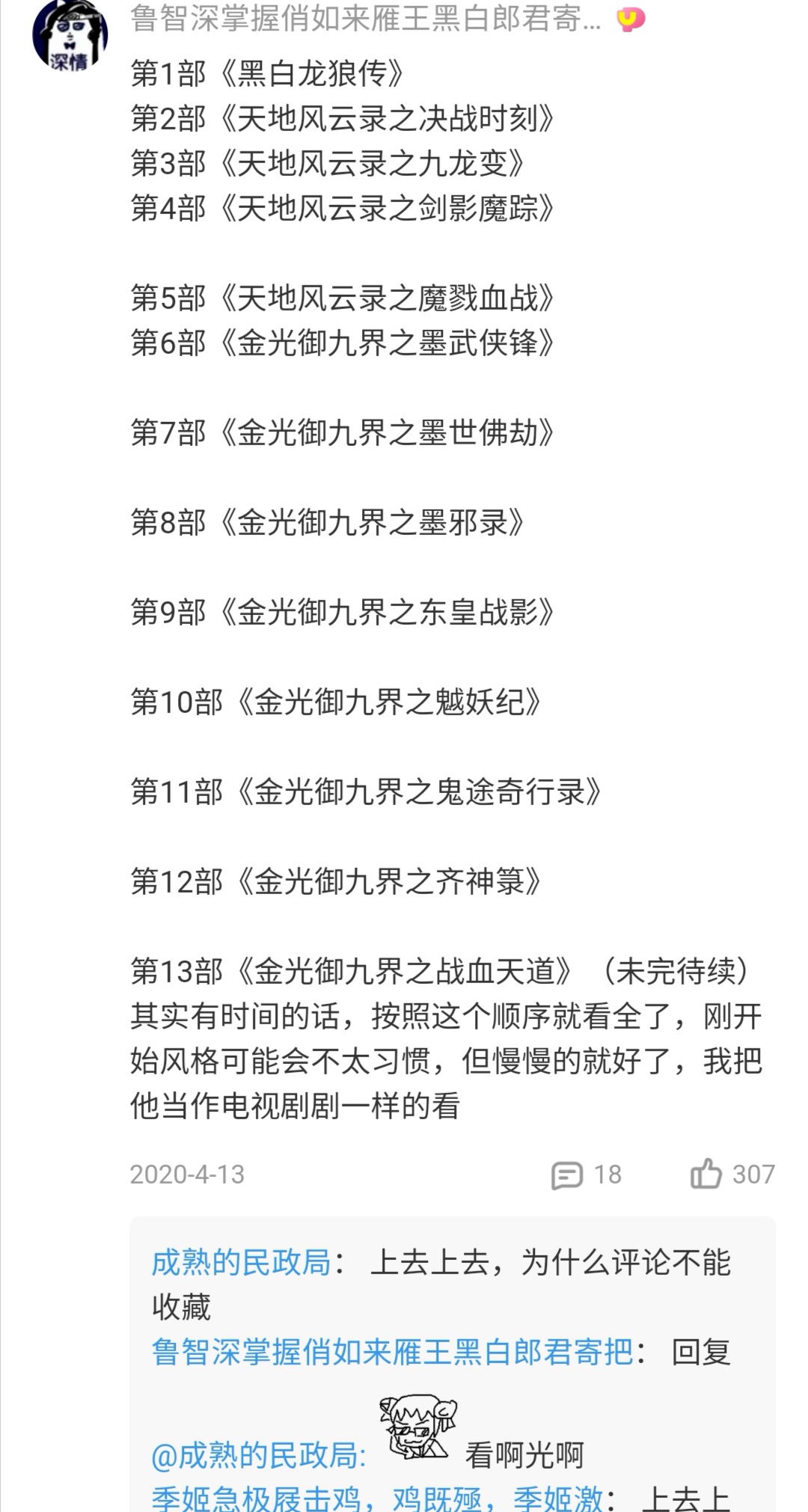
Task: Tap the commenter's username at top
Action: [x=365, y=19]
